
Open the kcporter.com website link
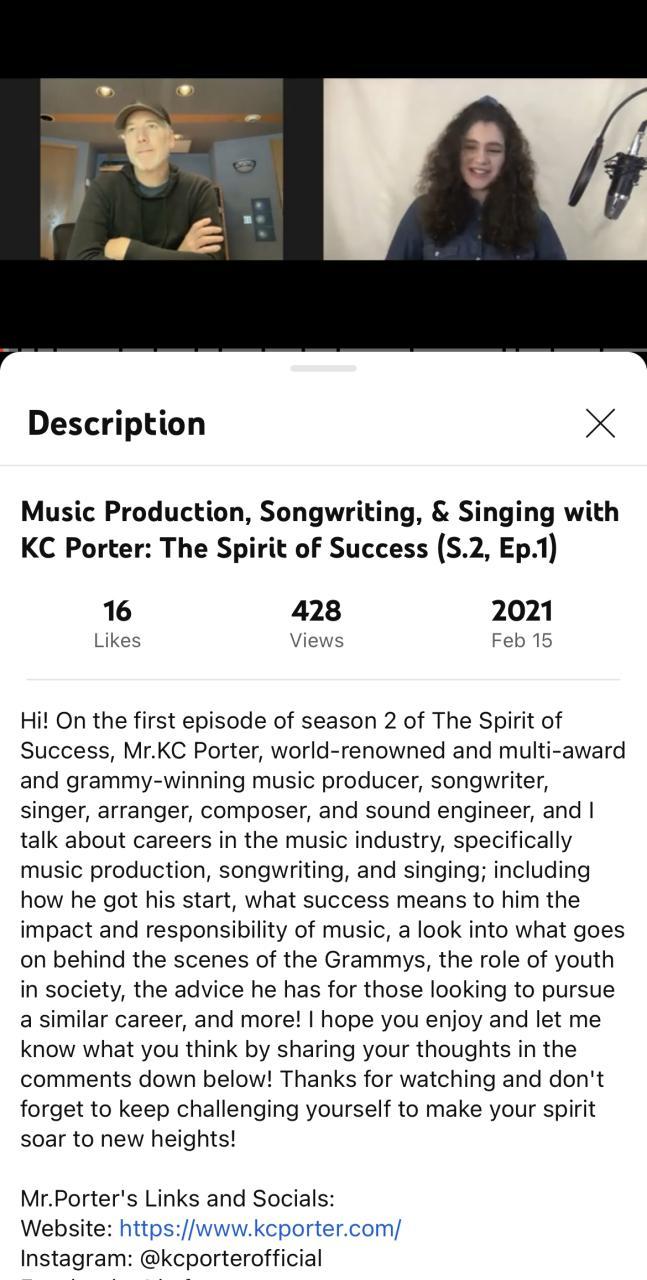pyautogui.click(x=260, y=1228)
